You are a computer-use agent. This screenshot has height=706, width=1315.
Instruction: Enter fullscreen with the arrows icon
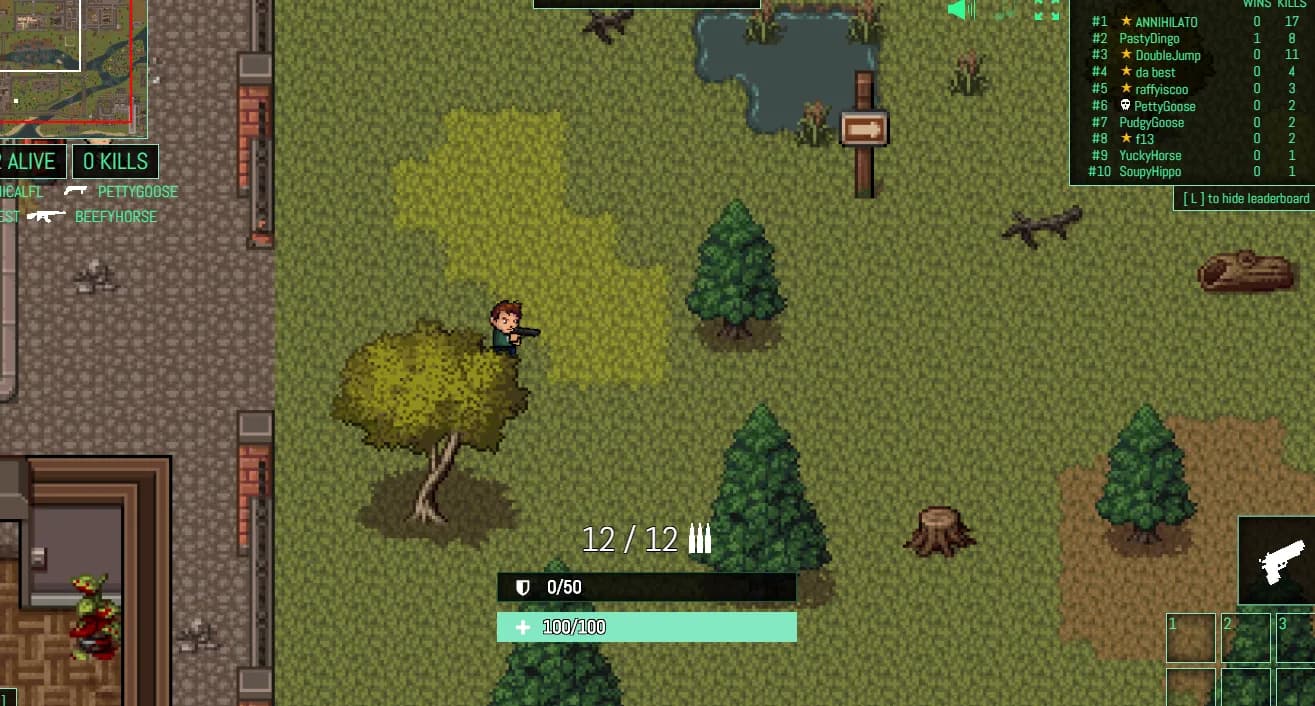point(1047,10)
